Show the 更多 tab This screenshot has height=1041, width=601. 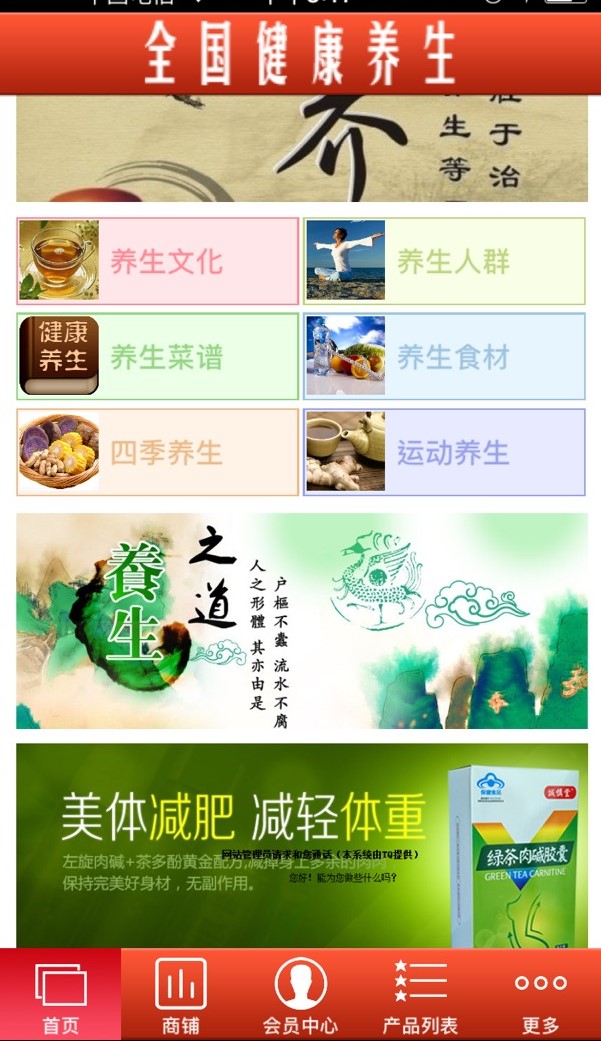click(x=541, y=995)
